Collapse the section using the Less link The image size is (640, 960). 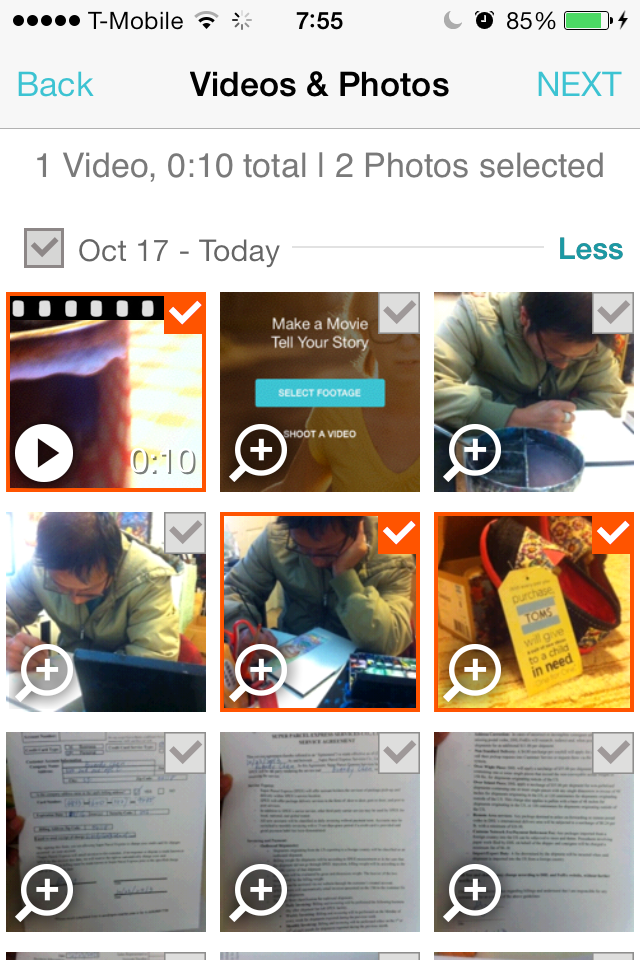pyautogui.click(x=590, y=249)
